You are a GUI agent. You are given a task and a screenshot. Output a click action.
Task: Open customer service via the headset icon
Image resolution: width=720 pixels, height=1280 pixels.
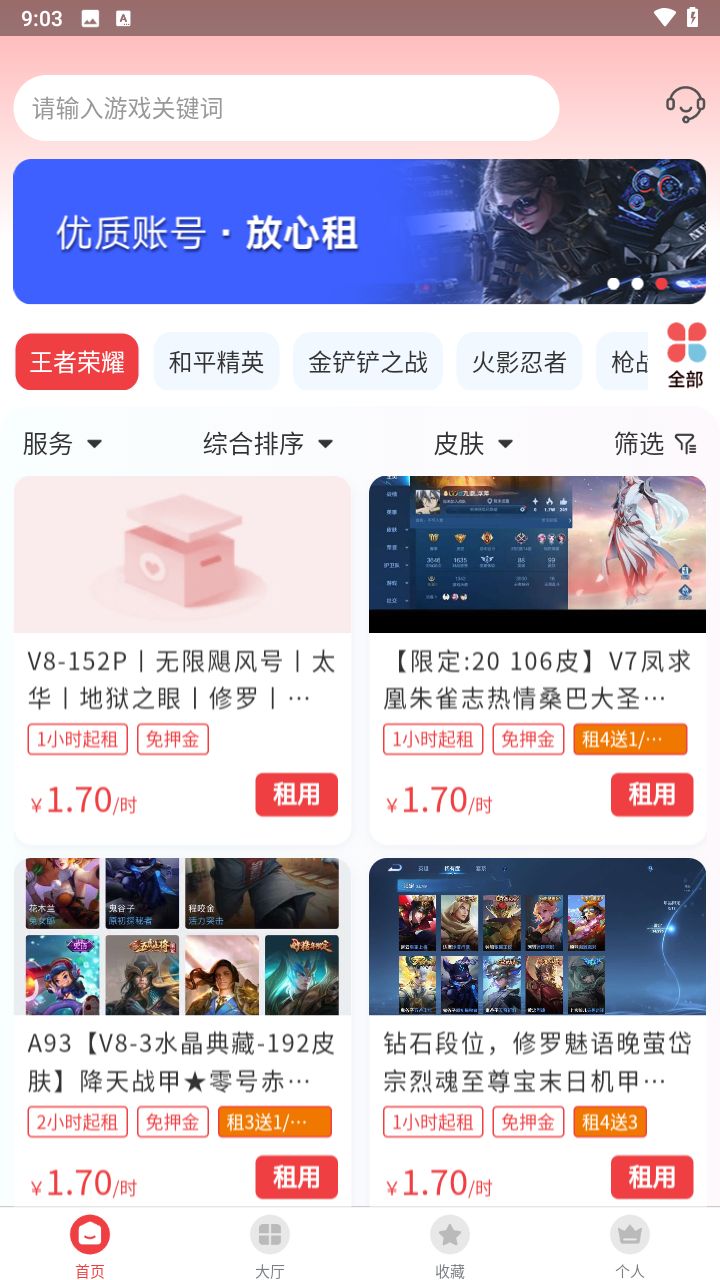coord(685,104)
